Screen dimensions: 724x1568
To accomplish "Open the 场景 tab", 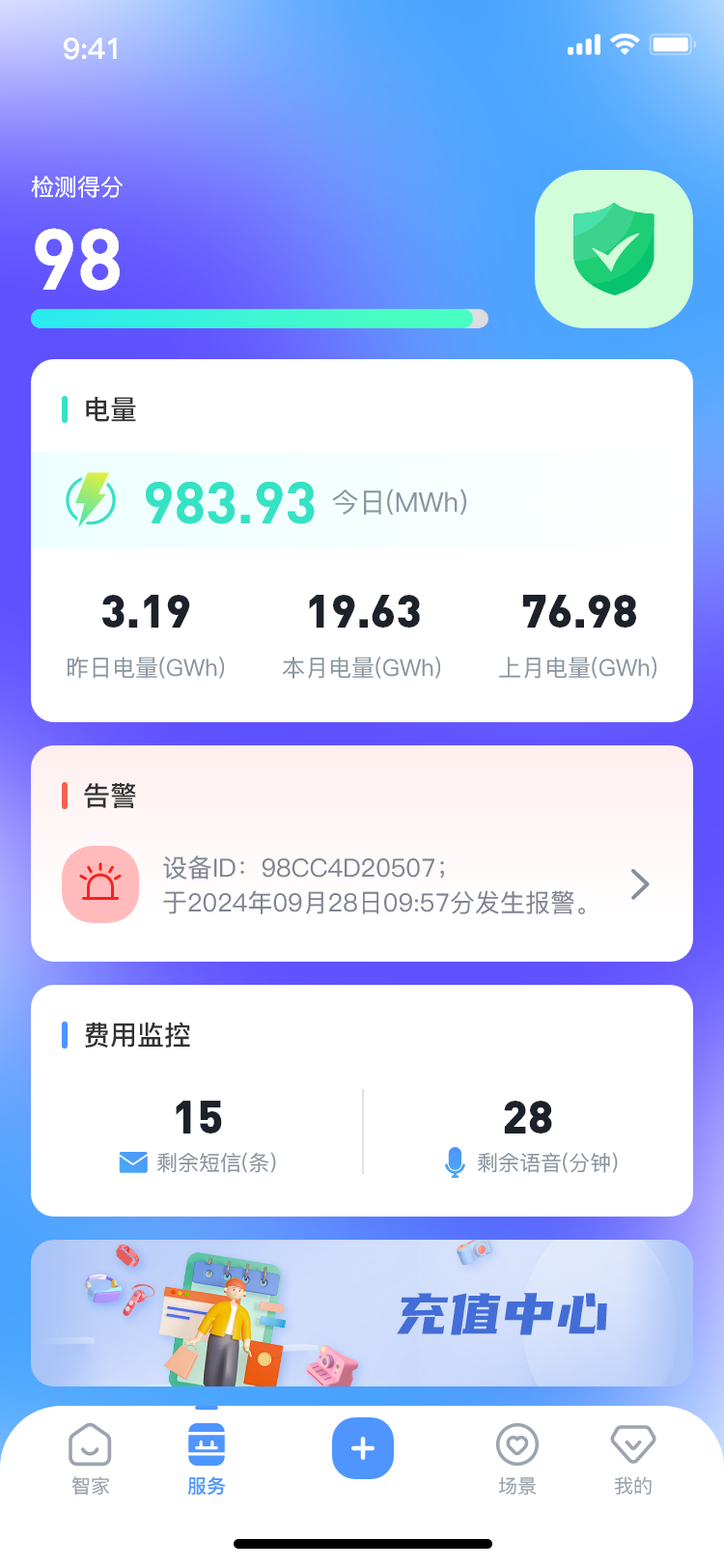I will click(517, 1459).
